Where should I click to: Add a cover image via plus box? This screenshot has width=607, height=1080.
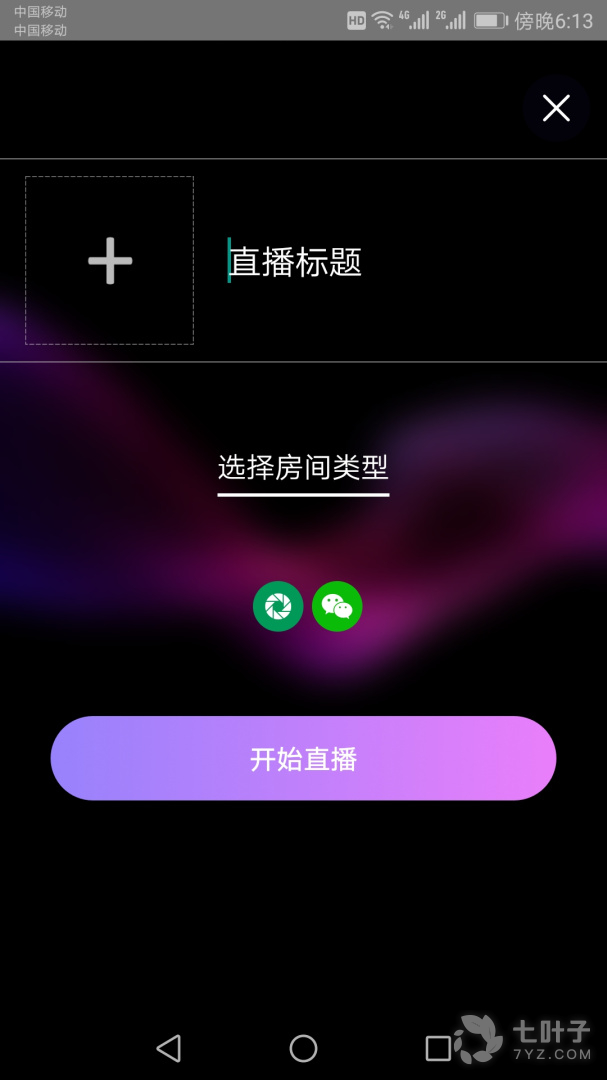[109, 261]
